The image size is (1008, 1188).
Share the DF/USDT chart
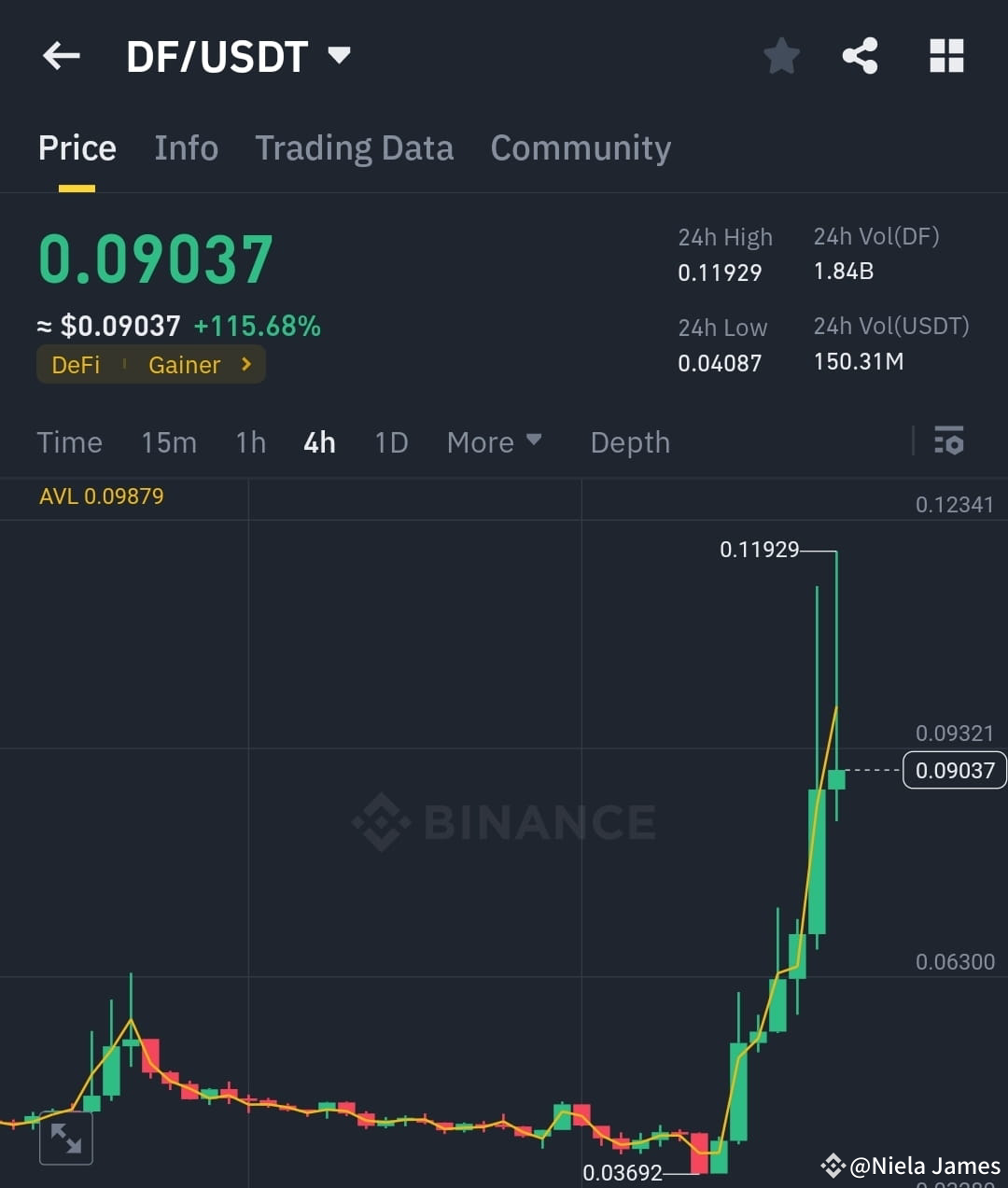860,56
